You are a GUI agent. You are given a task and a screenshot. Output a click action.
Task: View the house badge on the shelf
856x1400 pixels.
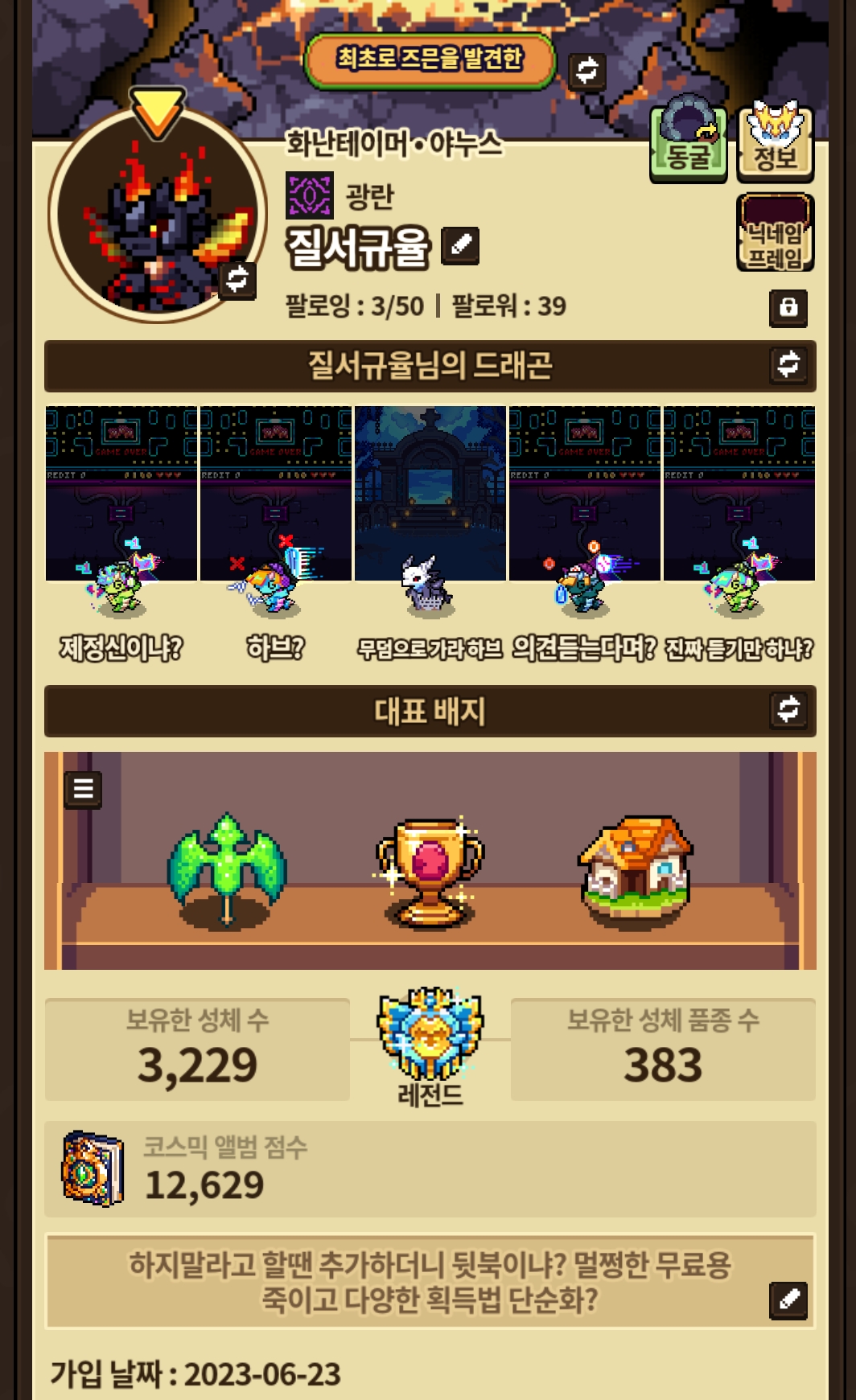635,870
